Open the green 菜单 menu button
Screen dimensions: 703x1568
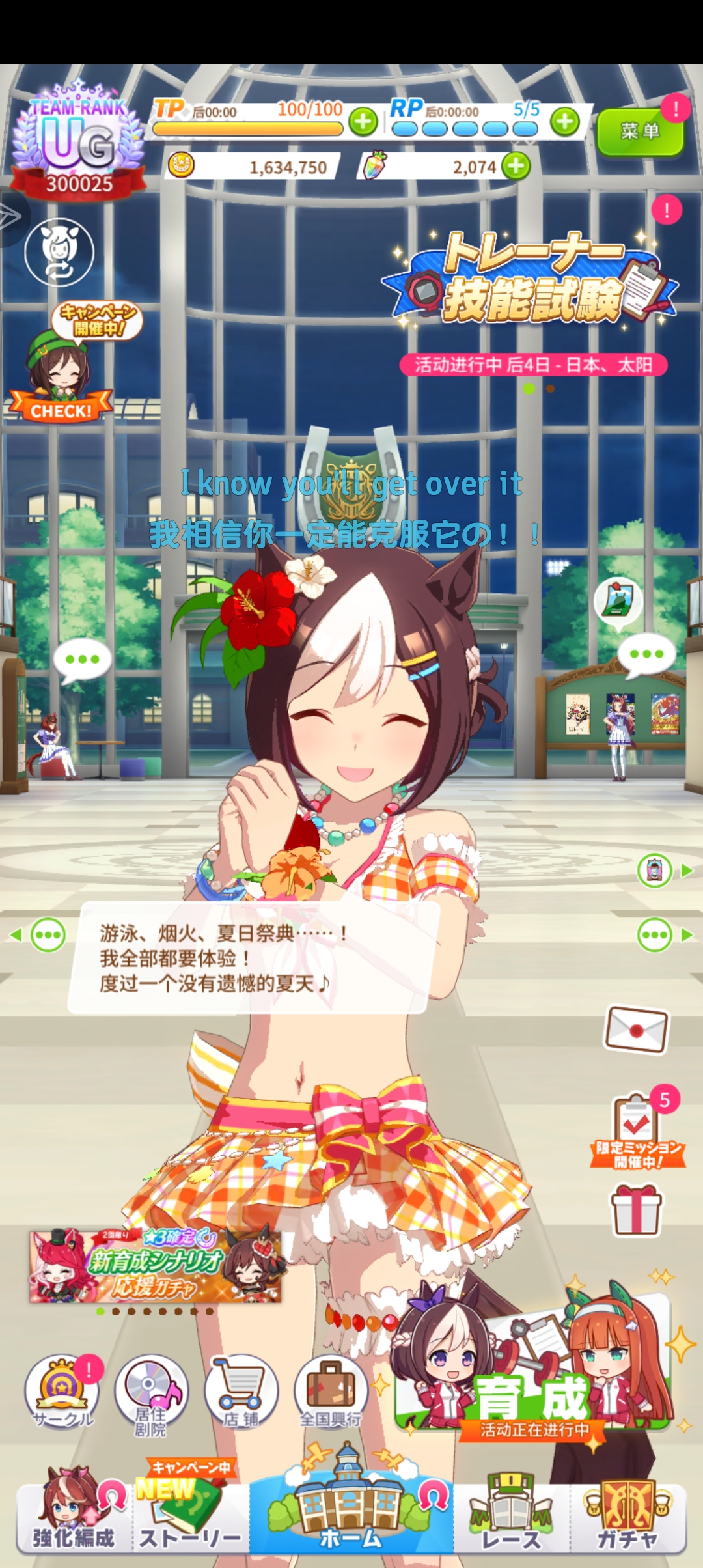pyautogui.click(x=639, y=132)
